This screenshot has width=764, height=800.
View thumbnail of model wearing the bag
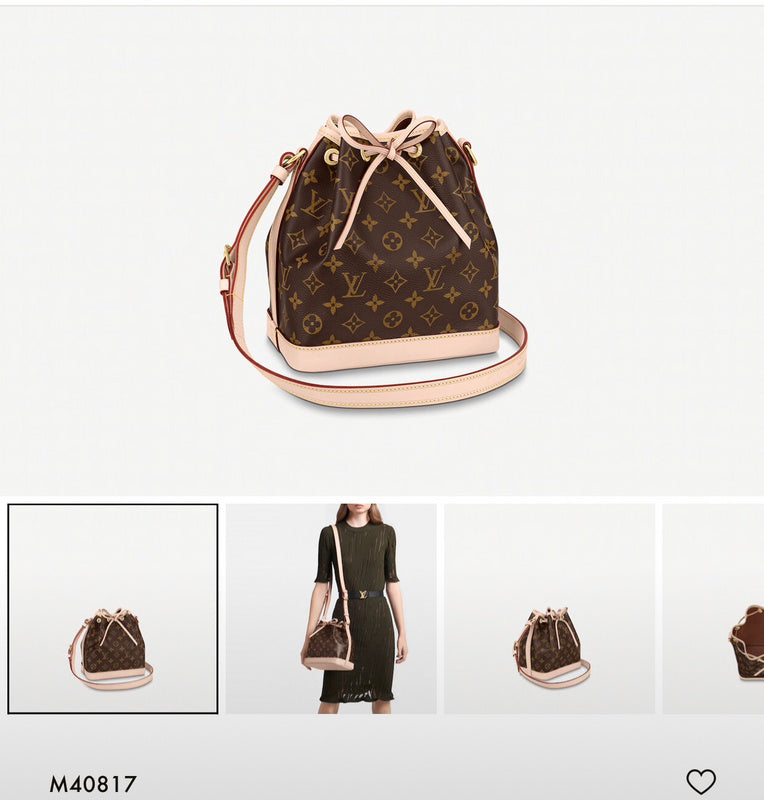pos(331,608)
